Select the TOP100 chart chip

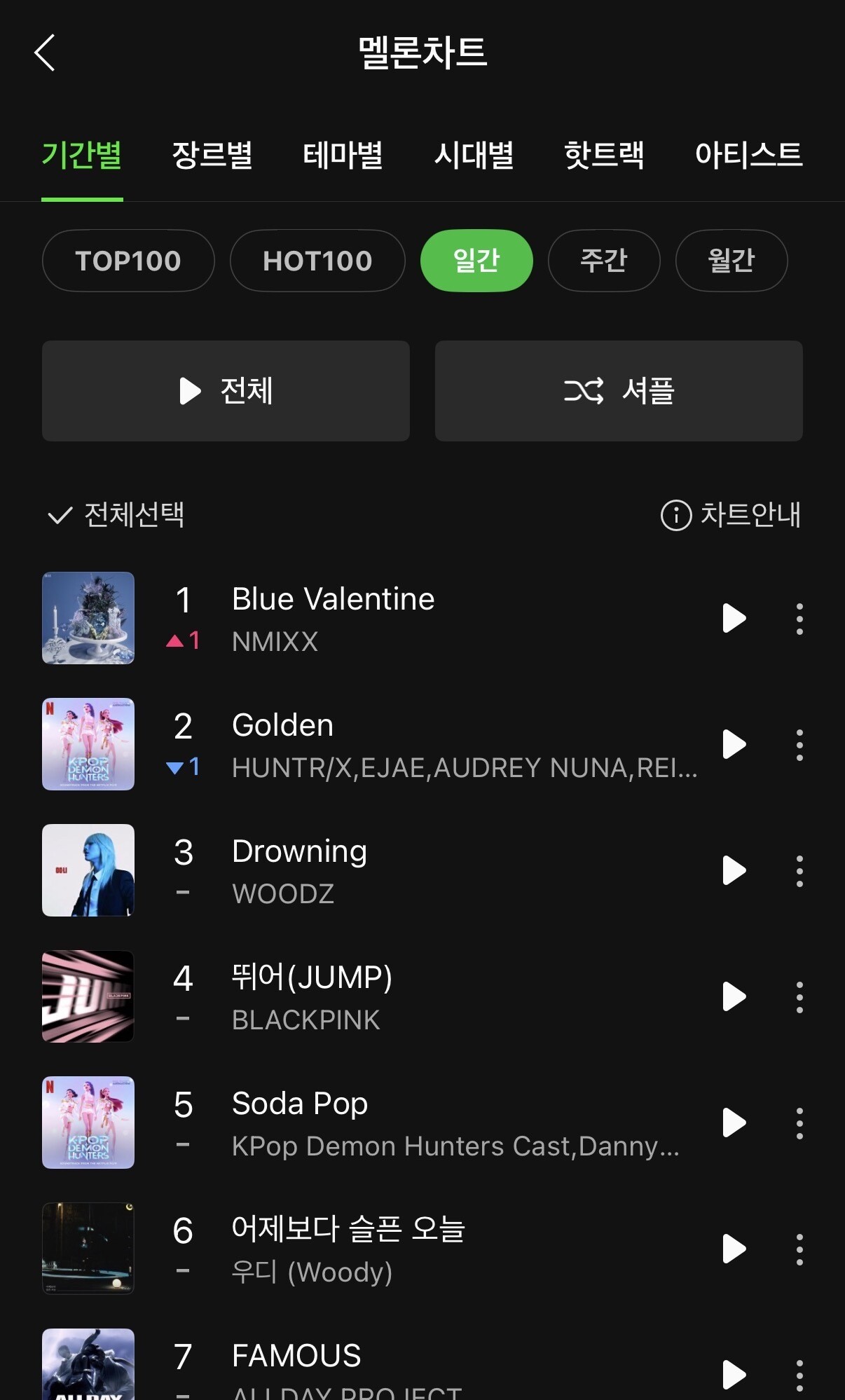tap(128, 261)
